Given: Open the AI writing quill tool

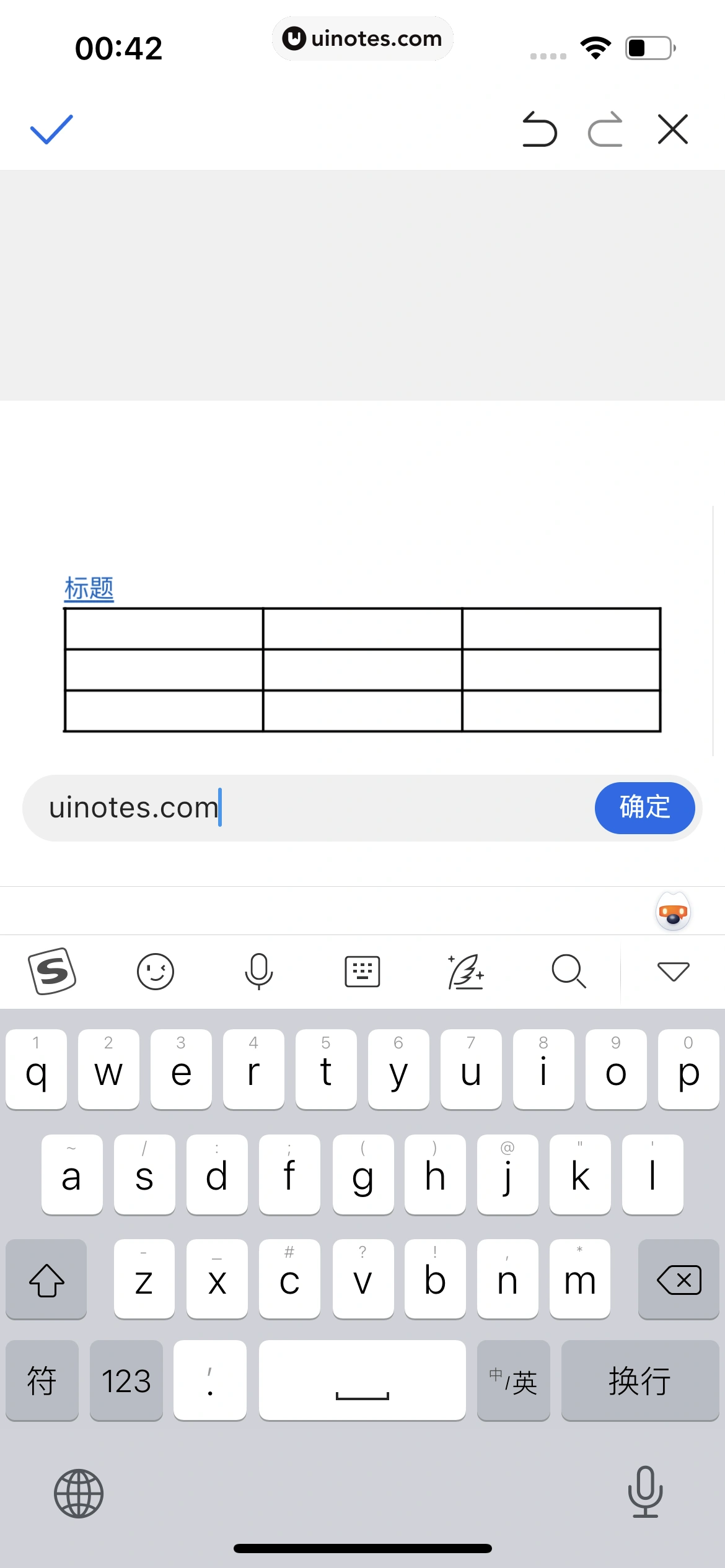Looking at the screenshot, I should pyautogui.click(x=465, y=971).
